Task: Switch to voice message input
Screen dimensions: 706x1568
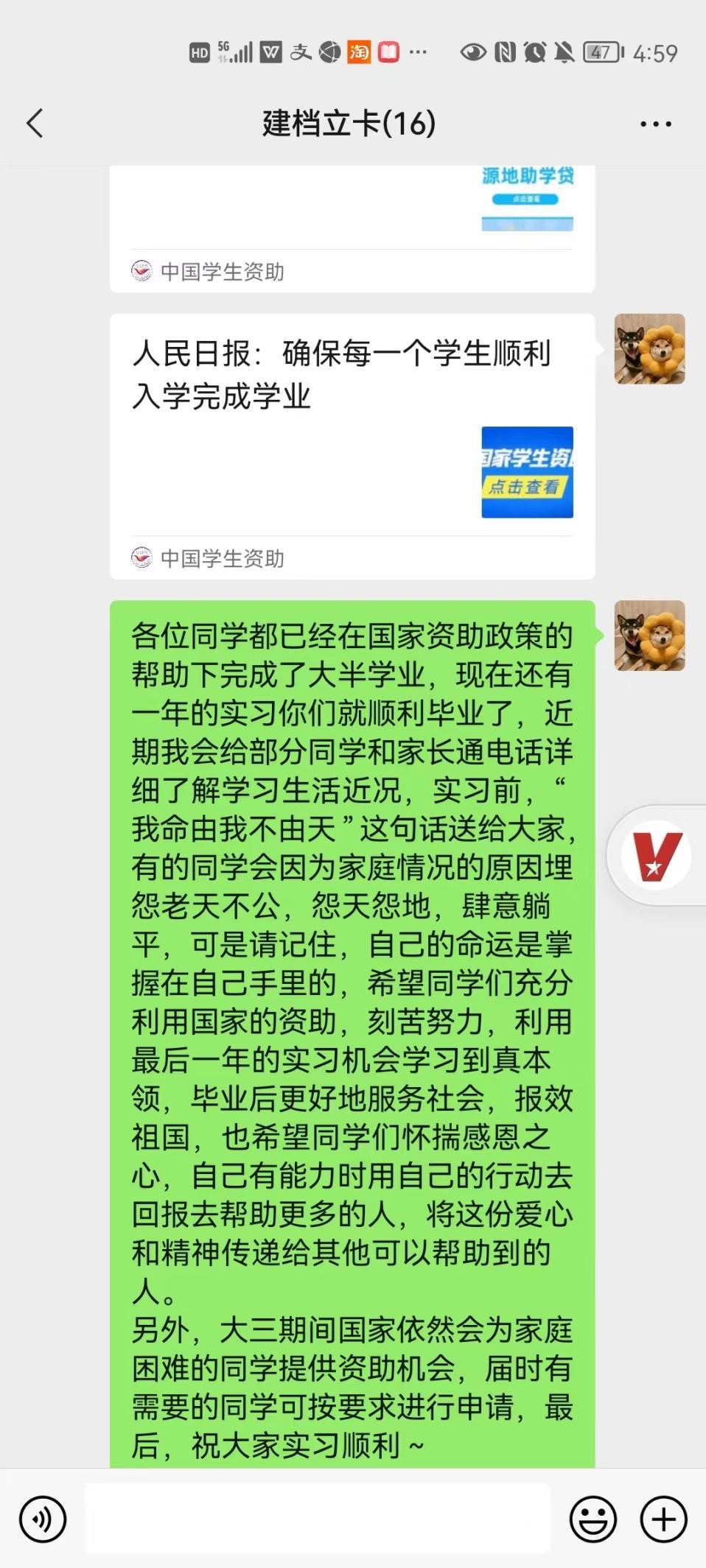Action: click(43, 1519)
